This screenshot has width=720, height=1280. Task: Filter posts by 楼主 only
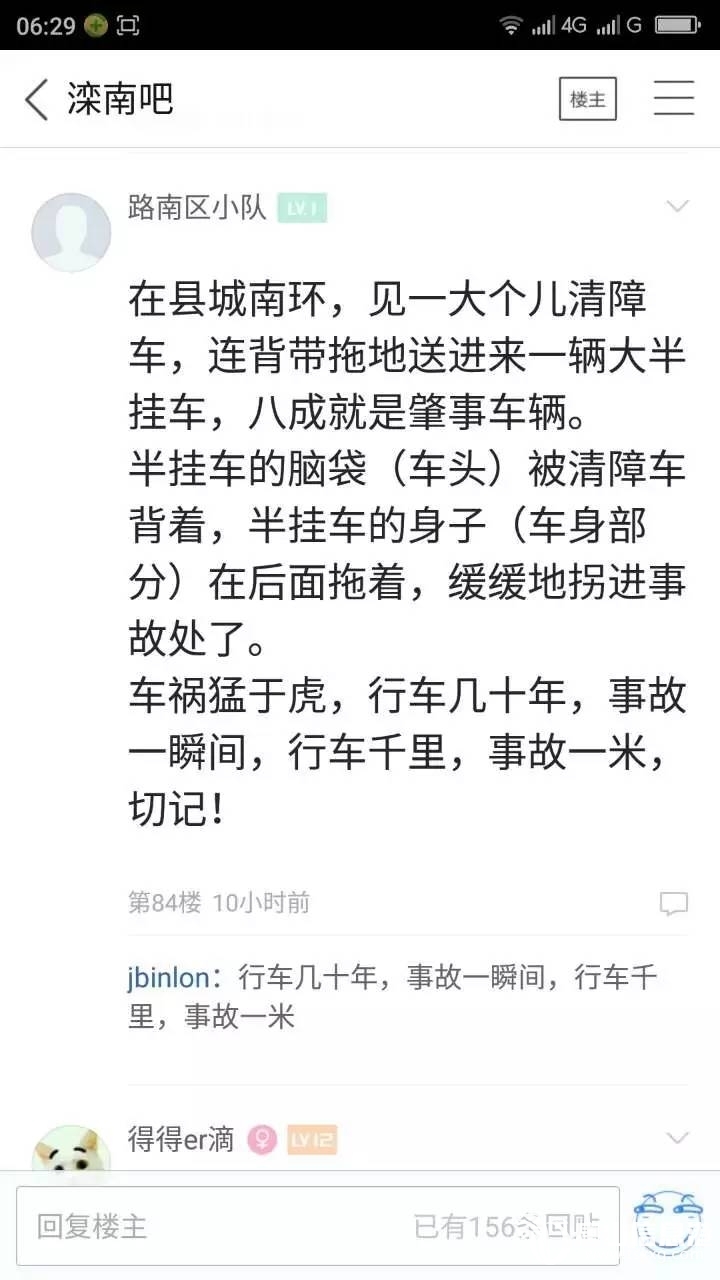tap(588, 99)
